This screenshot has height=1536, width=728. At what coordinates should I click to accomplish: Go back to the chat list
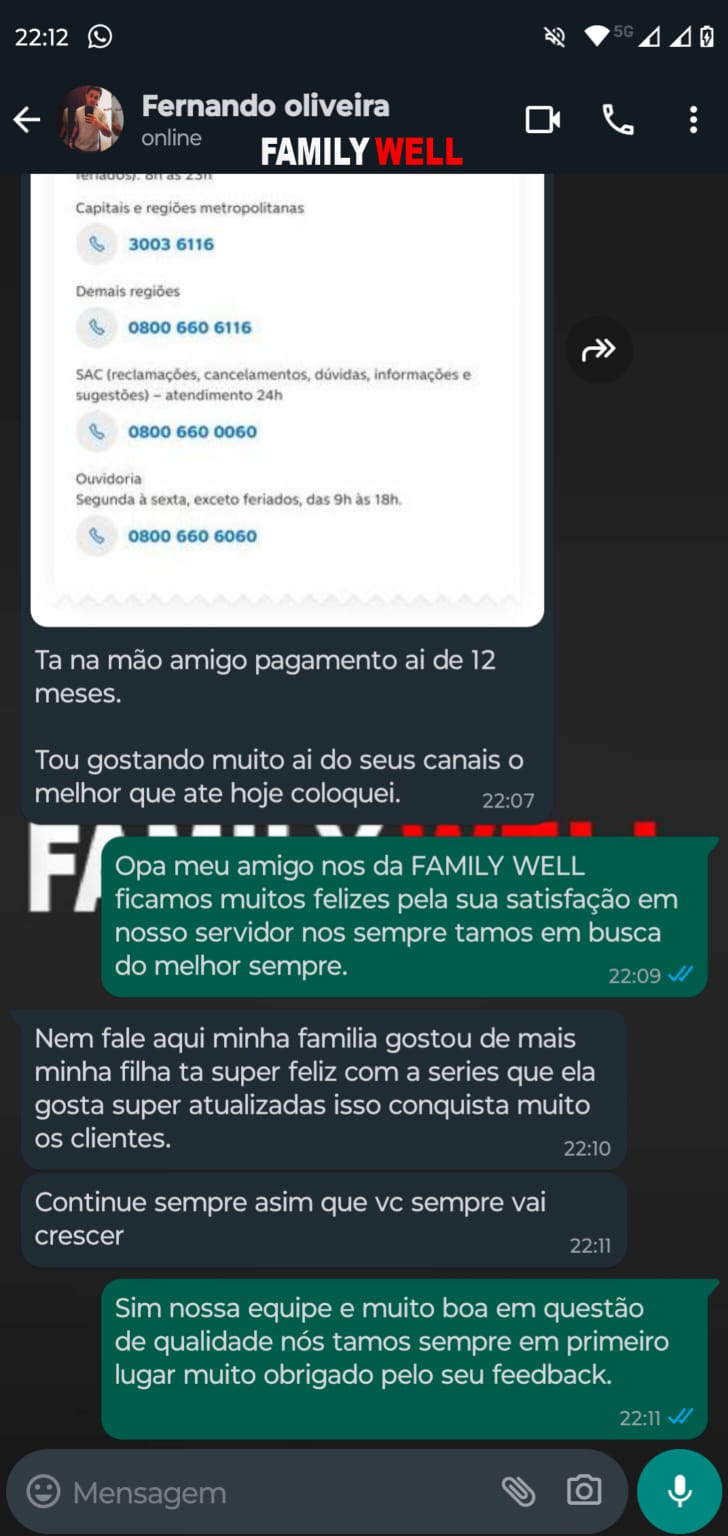tap(26, 120)
